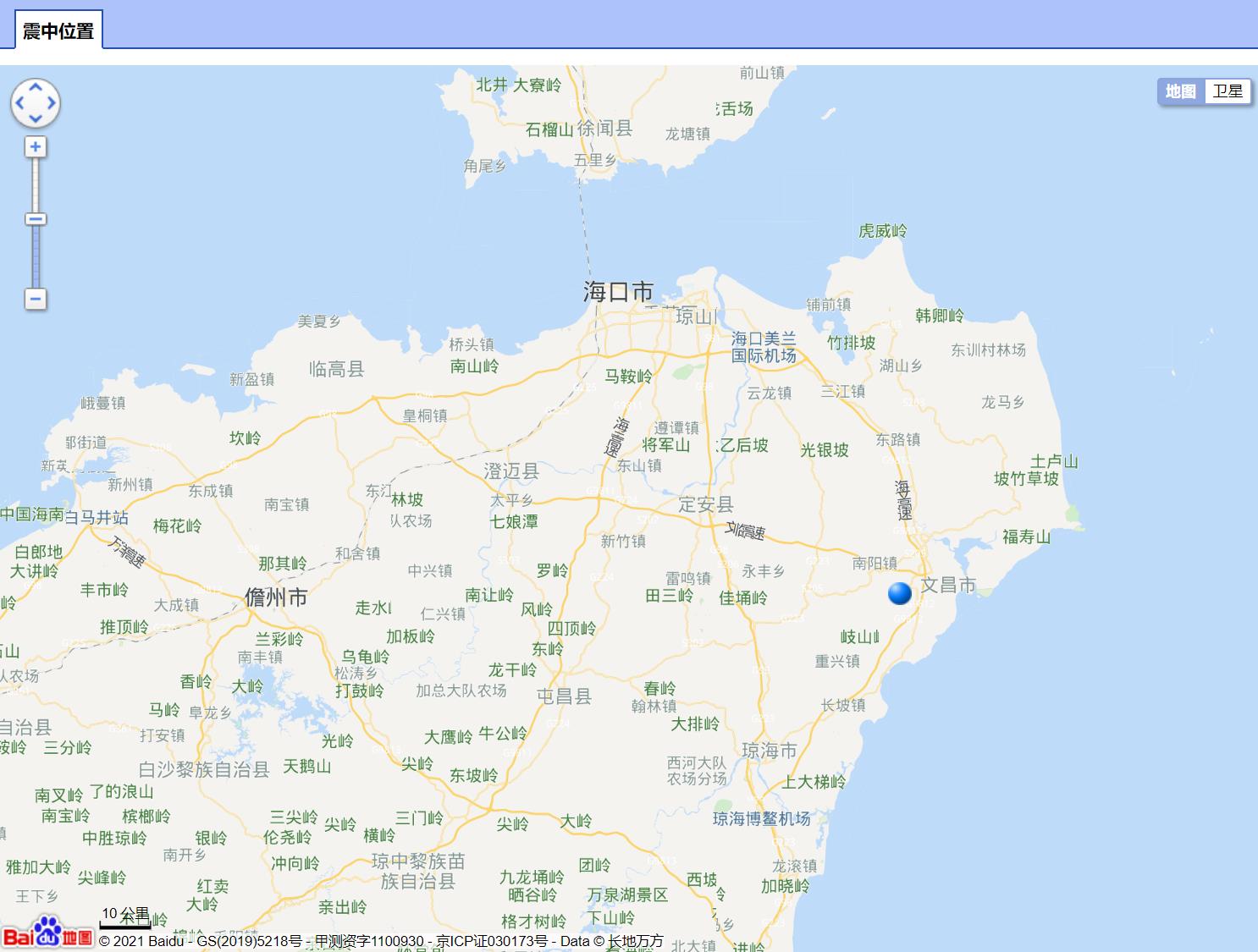
Task: Pan the map right with the arrow
Action: (x=51, y=103)
